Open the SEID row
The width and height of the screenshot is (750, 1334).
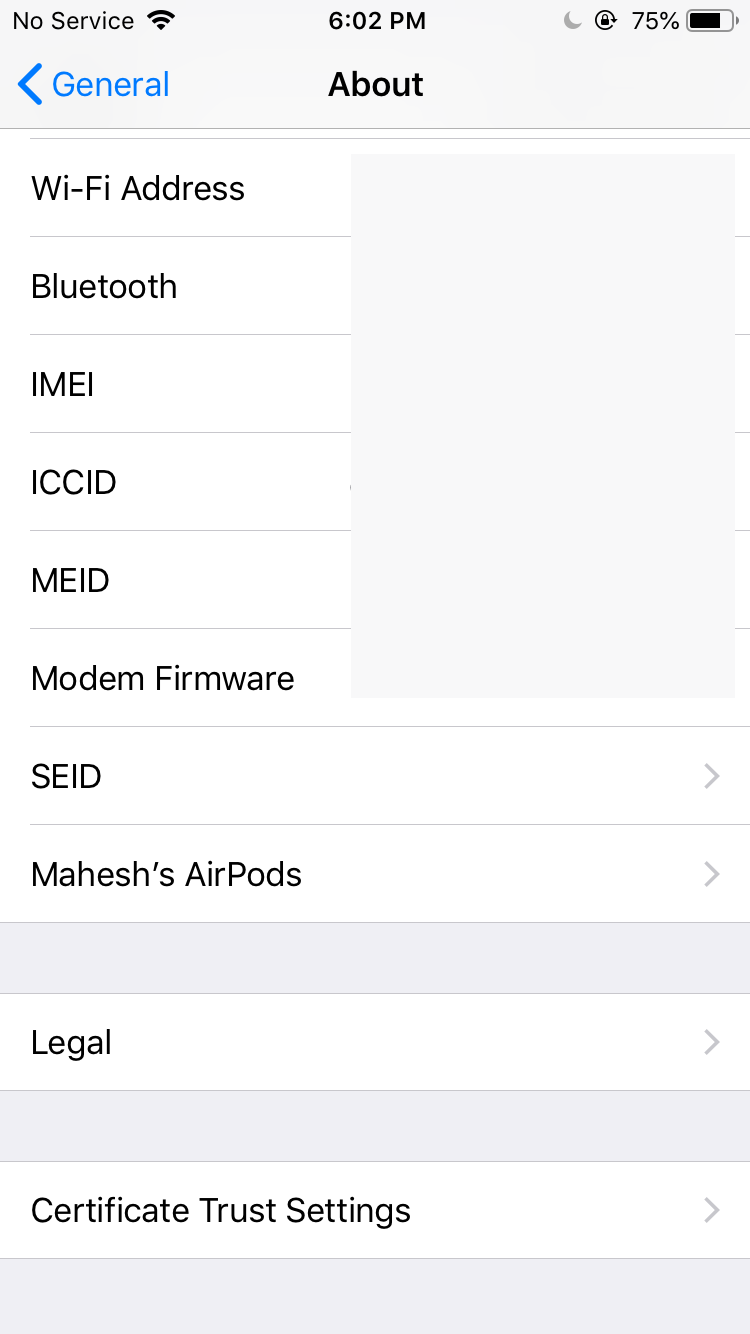pos(375,776)
